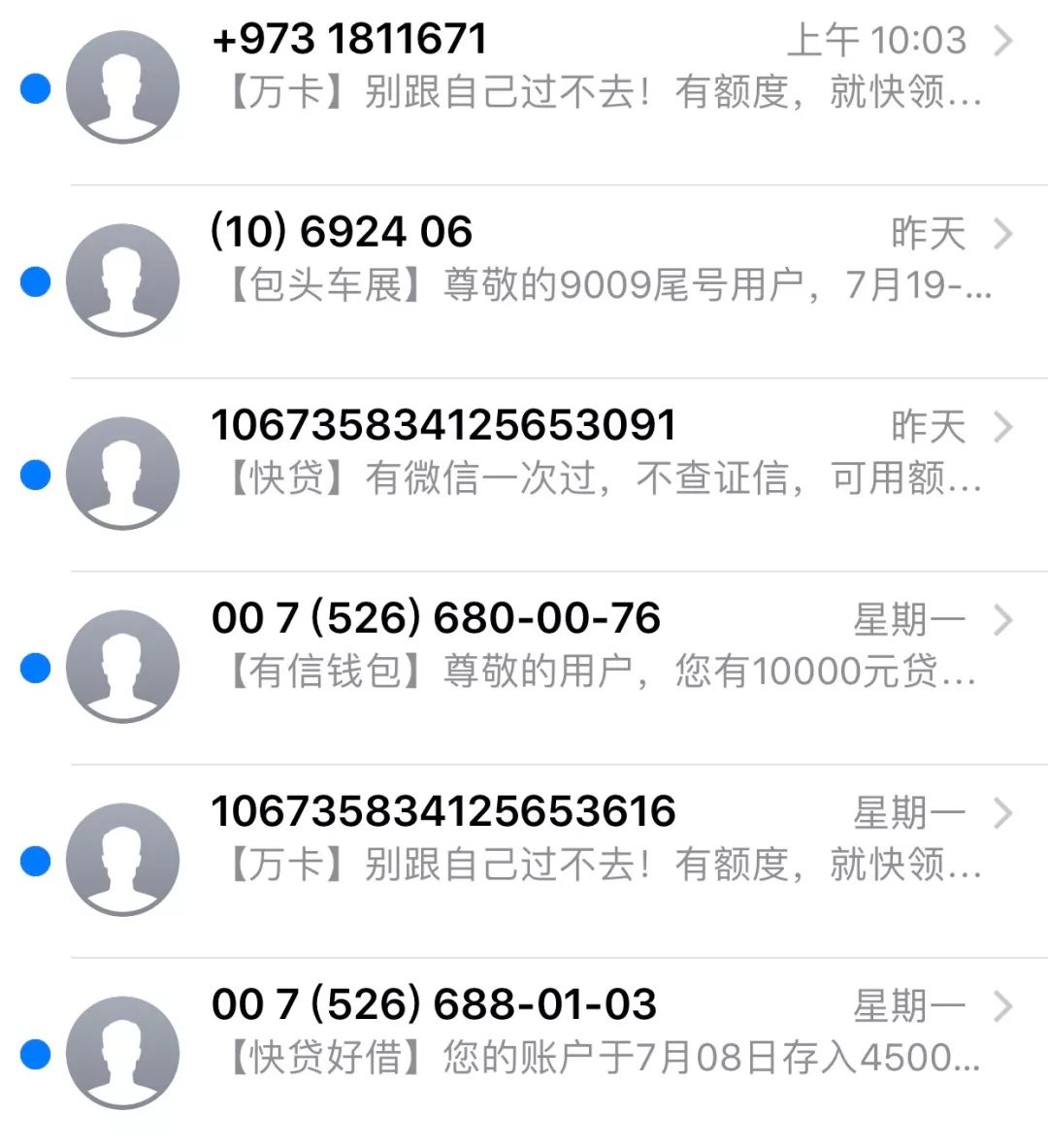Tap the silhouette avatar next to 快贷好借 message
The height and width of the screenshot is (1148, 1048).
pyautogui.click(x=122, y=1053)
